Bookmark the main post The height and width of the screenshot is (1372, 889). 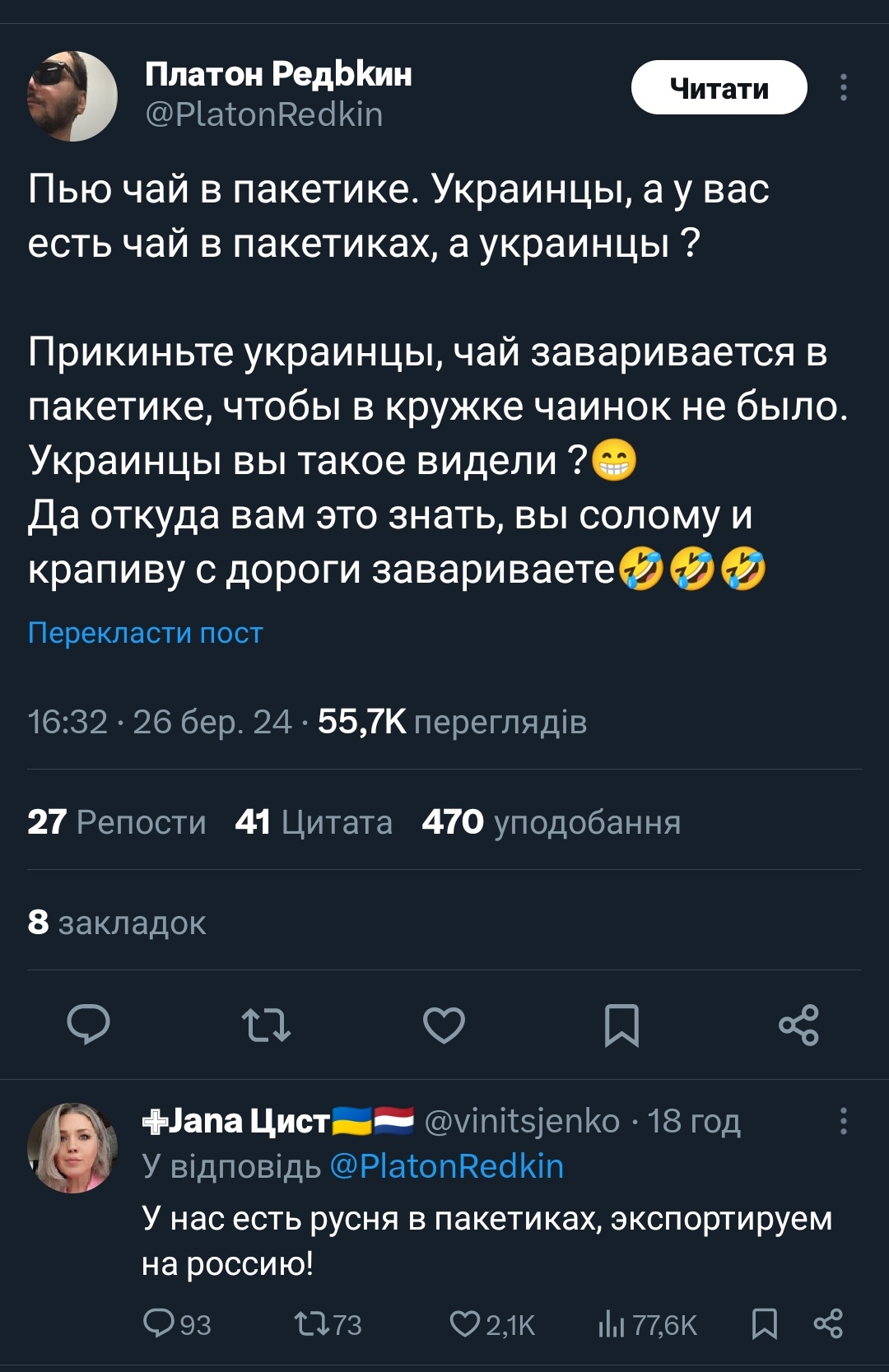pos(621,1025)
